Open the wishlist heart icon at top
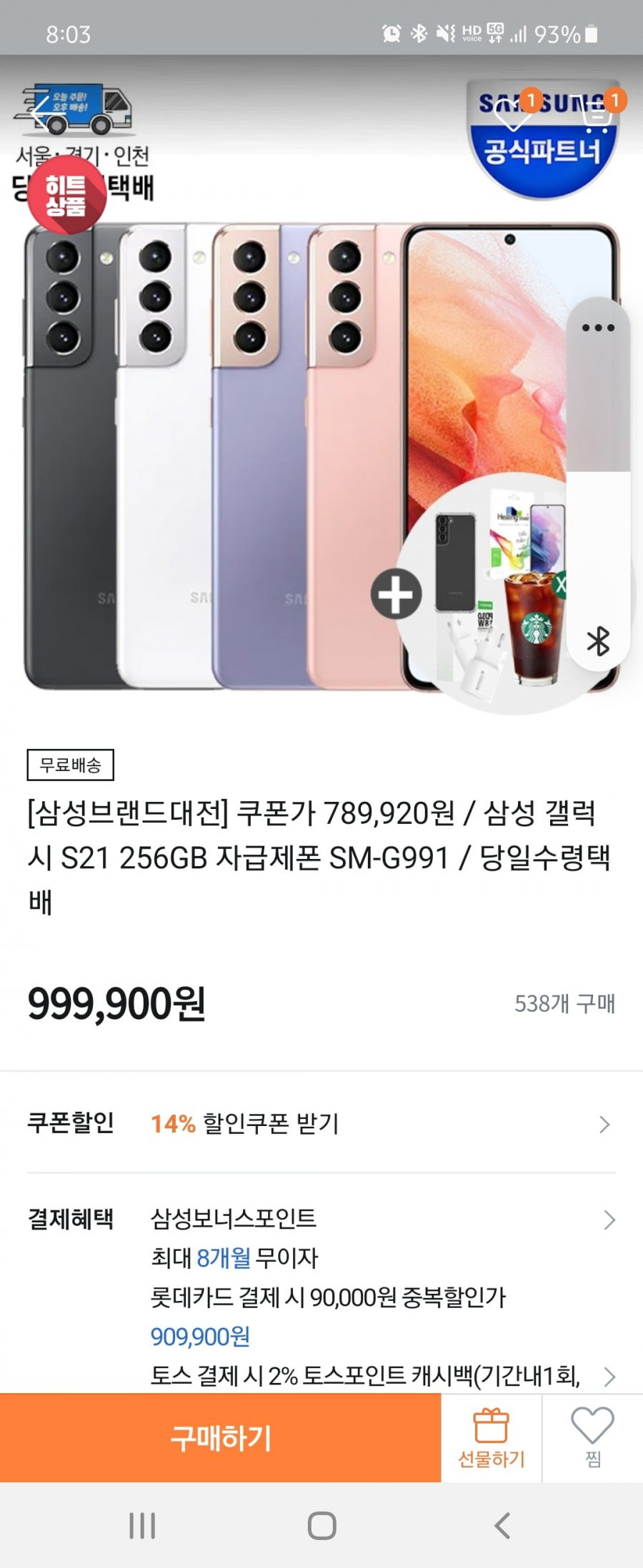Screen dimensions: 643x1568 click(x=513, y=114)
